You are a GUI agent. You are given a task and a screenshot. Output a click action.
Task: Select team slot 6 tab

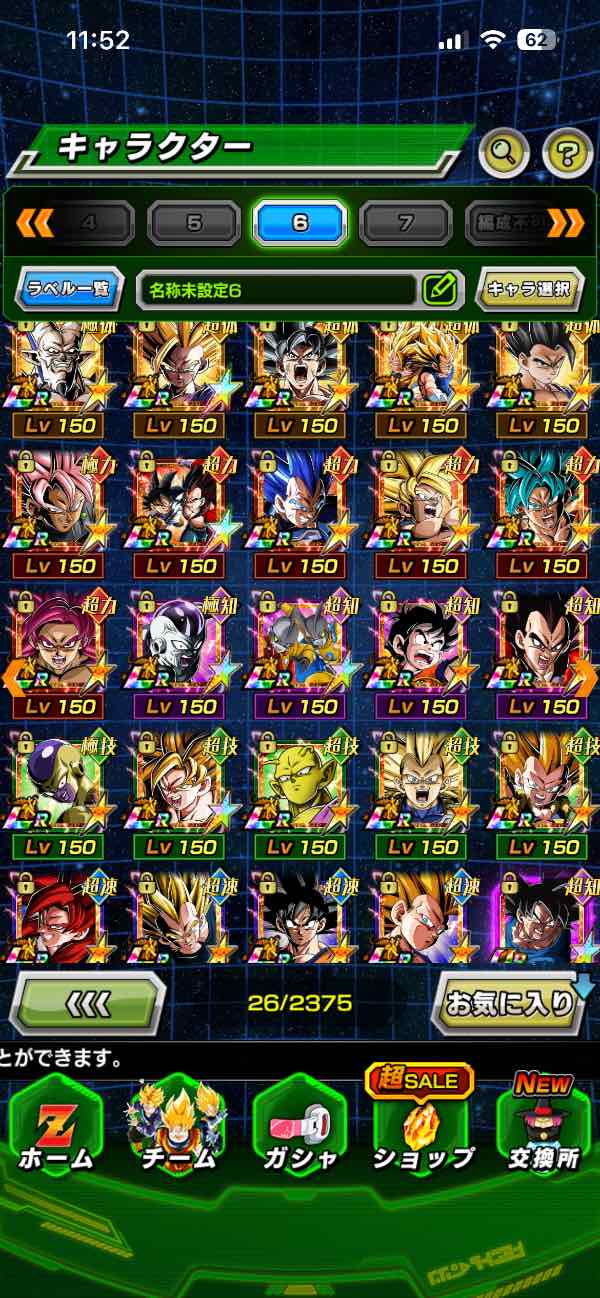(300, 223)
